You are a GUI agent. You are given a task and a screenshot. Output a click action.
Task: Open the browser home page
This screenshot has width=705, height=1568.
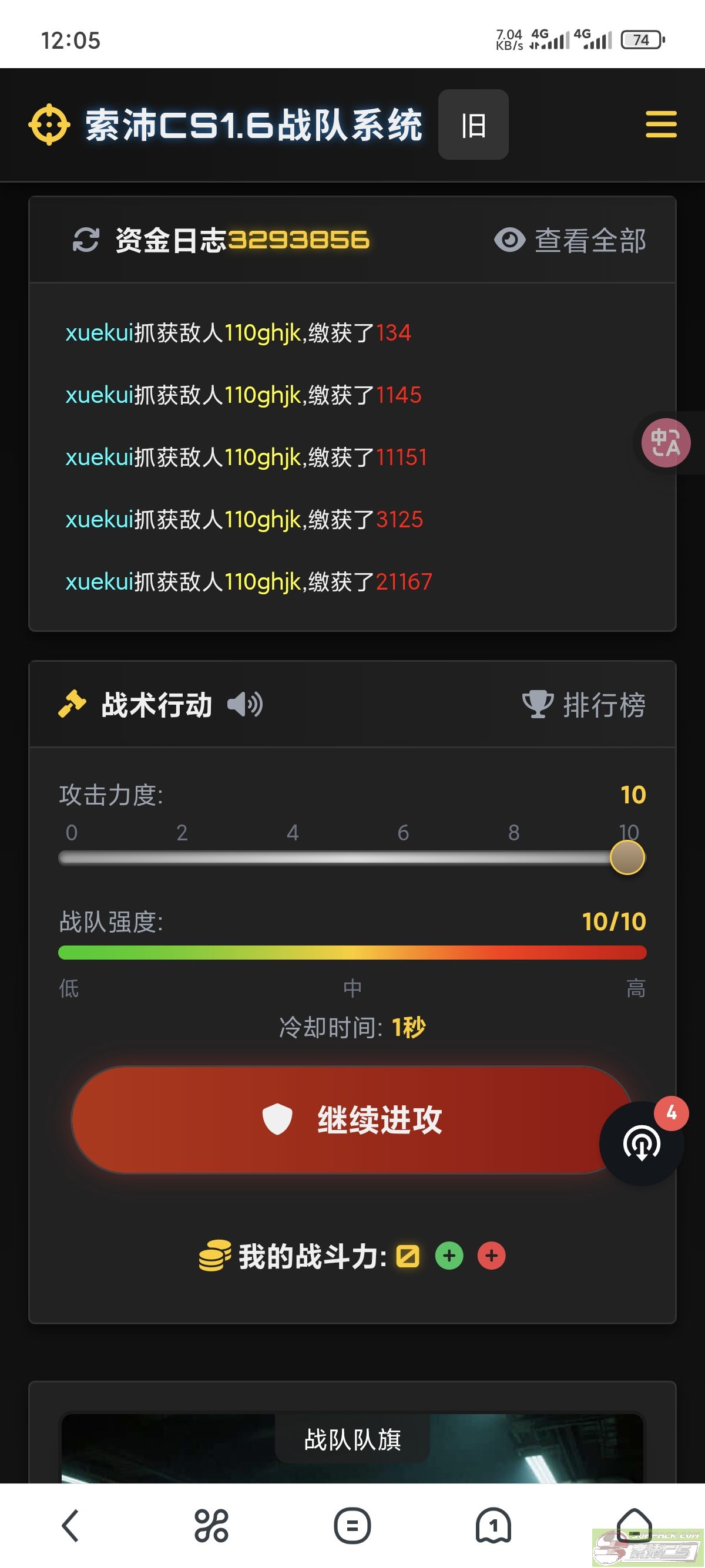tap(634, 1525)
